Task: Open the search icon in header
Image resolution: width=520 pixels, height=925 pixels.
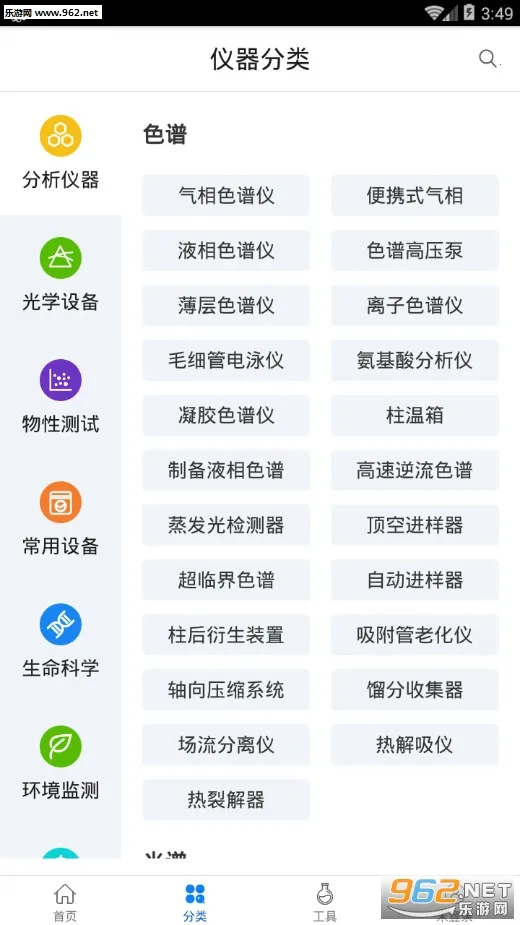Action: [x=488, y=58]
